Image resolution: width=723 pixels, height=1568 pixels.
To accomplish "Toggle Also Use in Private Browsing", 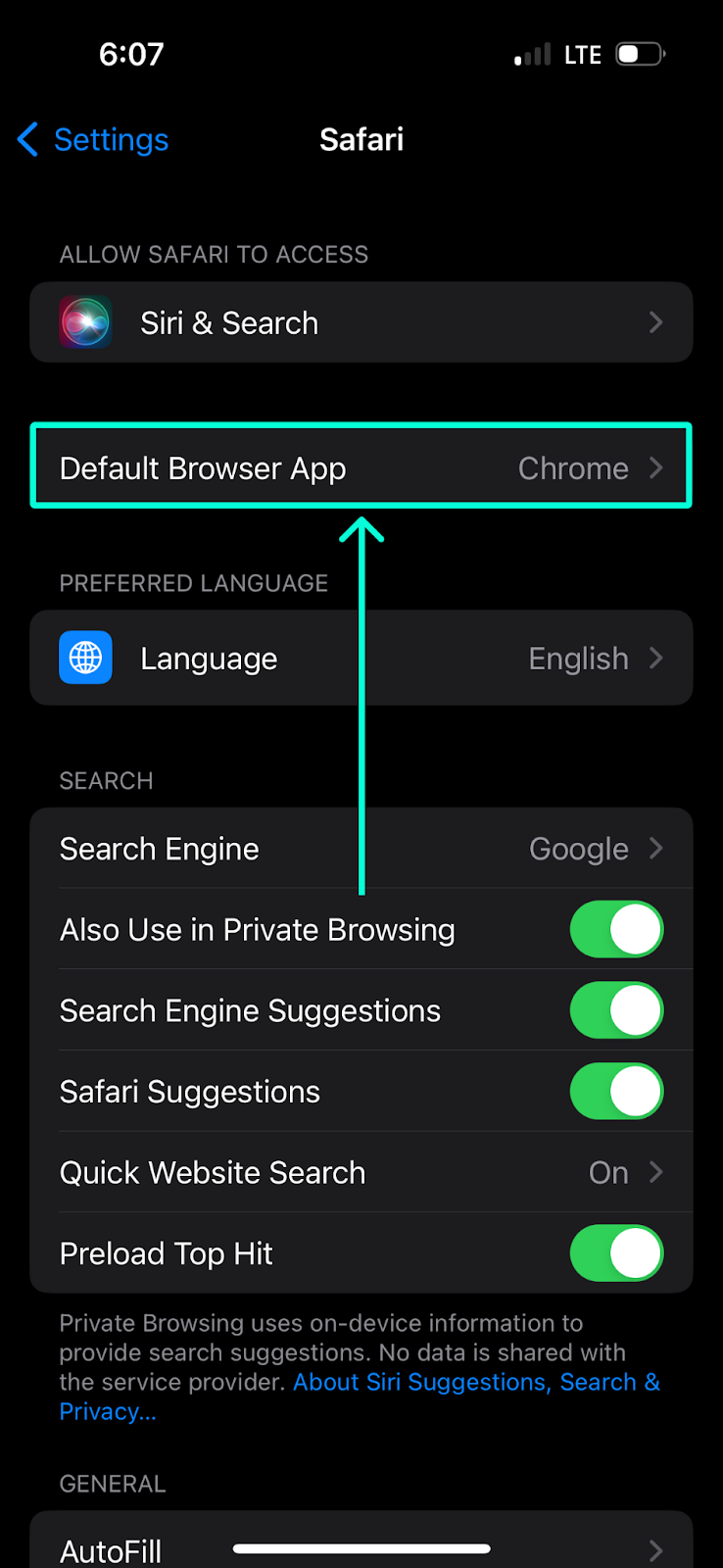I will [616, 929].
